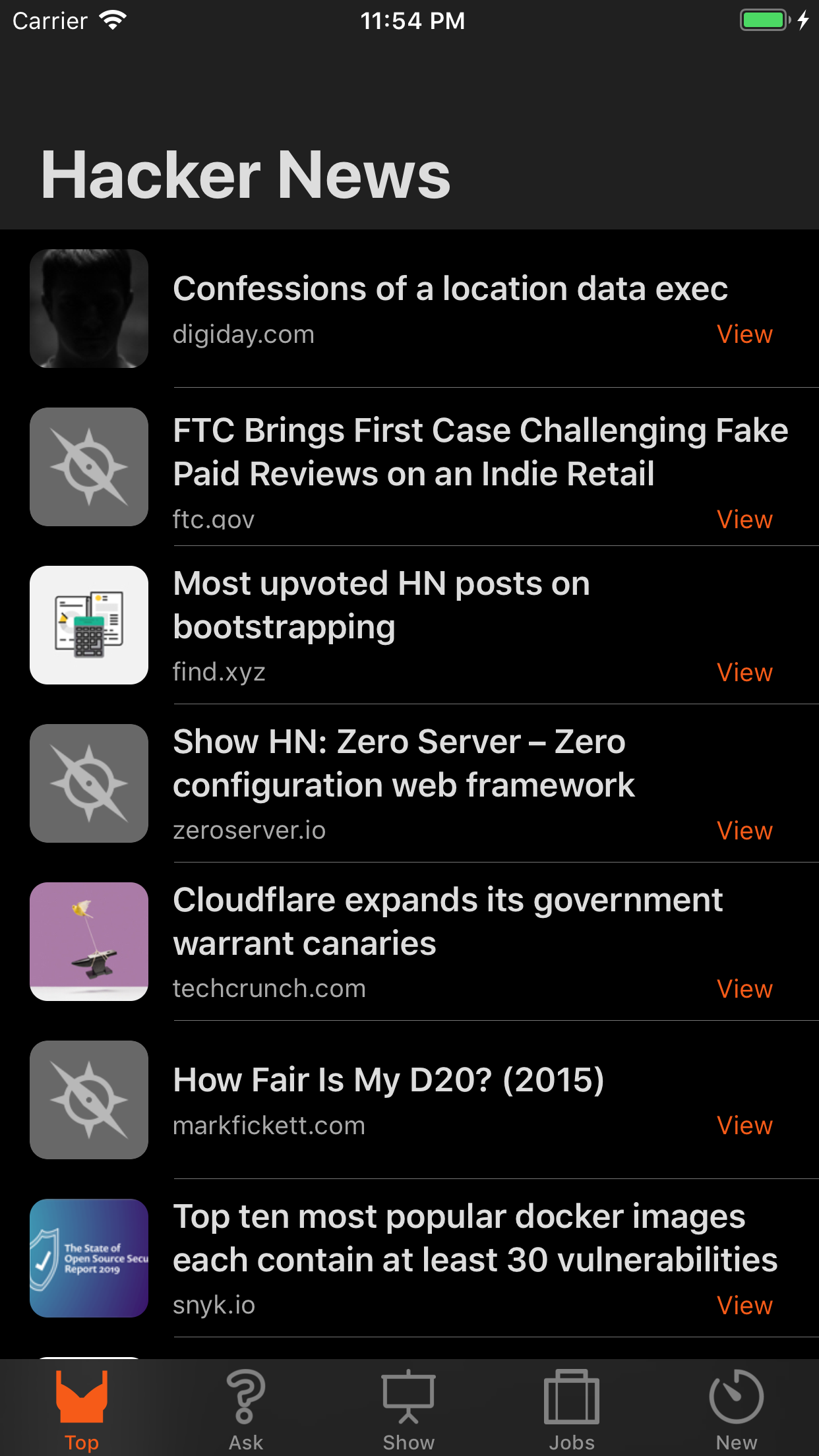Viewport: 819px width, 1456px height.
Task: Open How Fair Is My D20? story
Action: point(388,1080)
